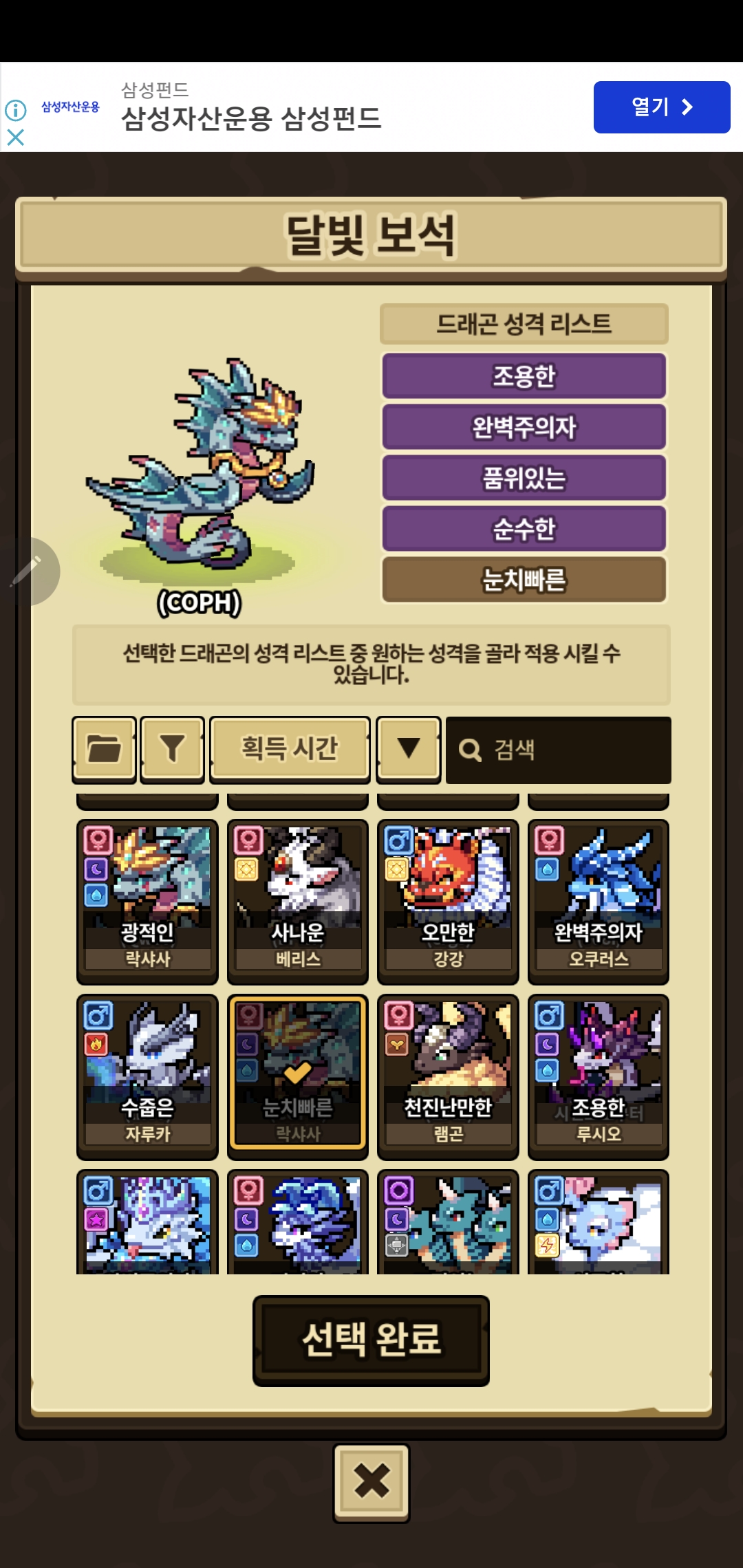Tap the 검색 search field
Screen dimensions: 743x1568
click(558, 750)
